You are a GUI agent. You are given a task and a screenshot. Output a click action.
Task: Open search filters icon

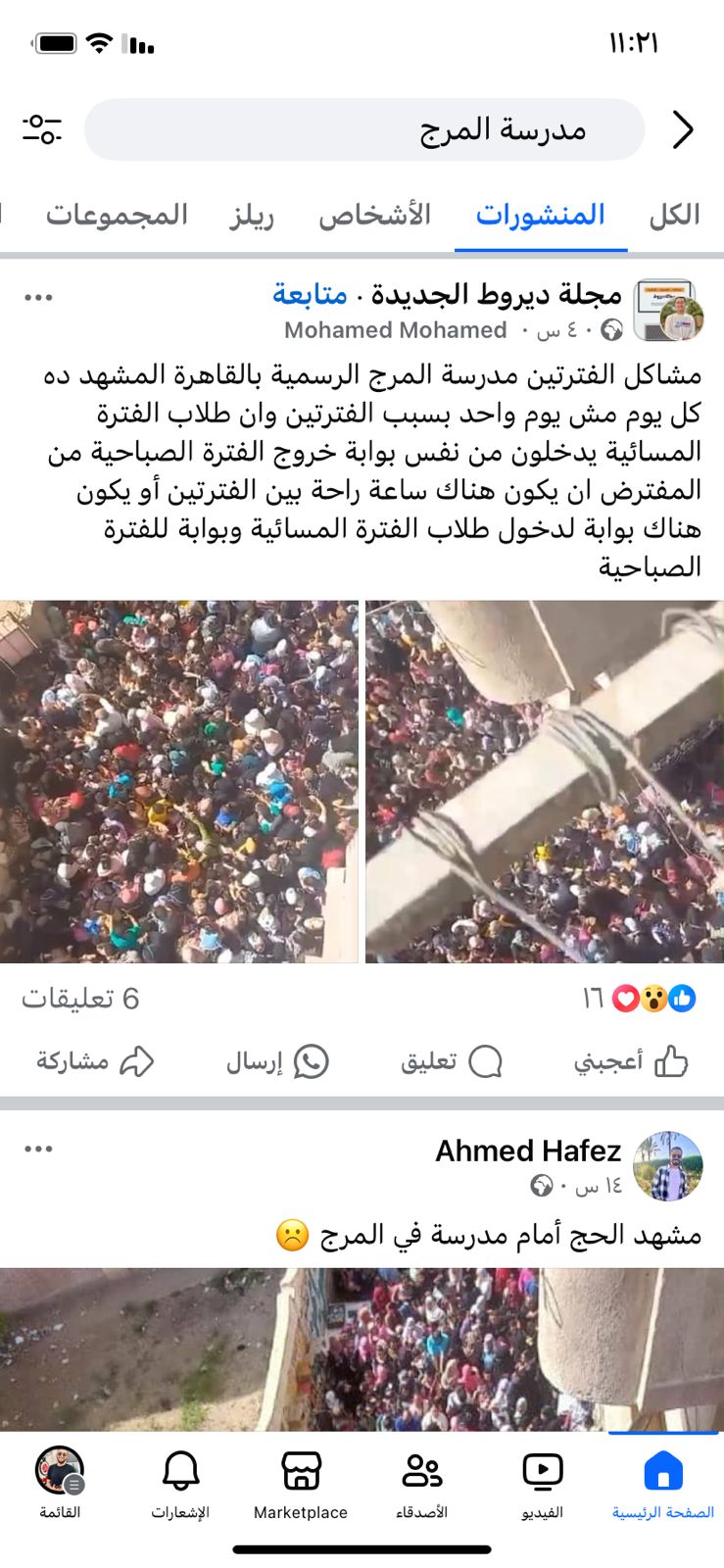tap(42, 129)
